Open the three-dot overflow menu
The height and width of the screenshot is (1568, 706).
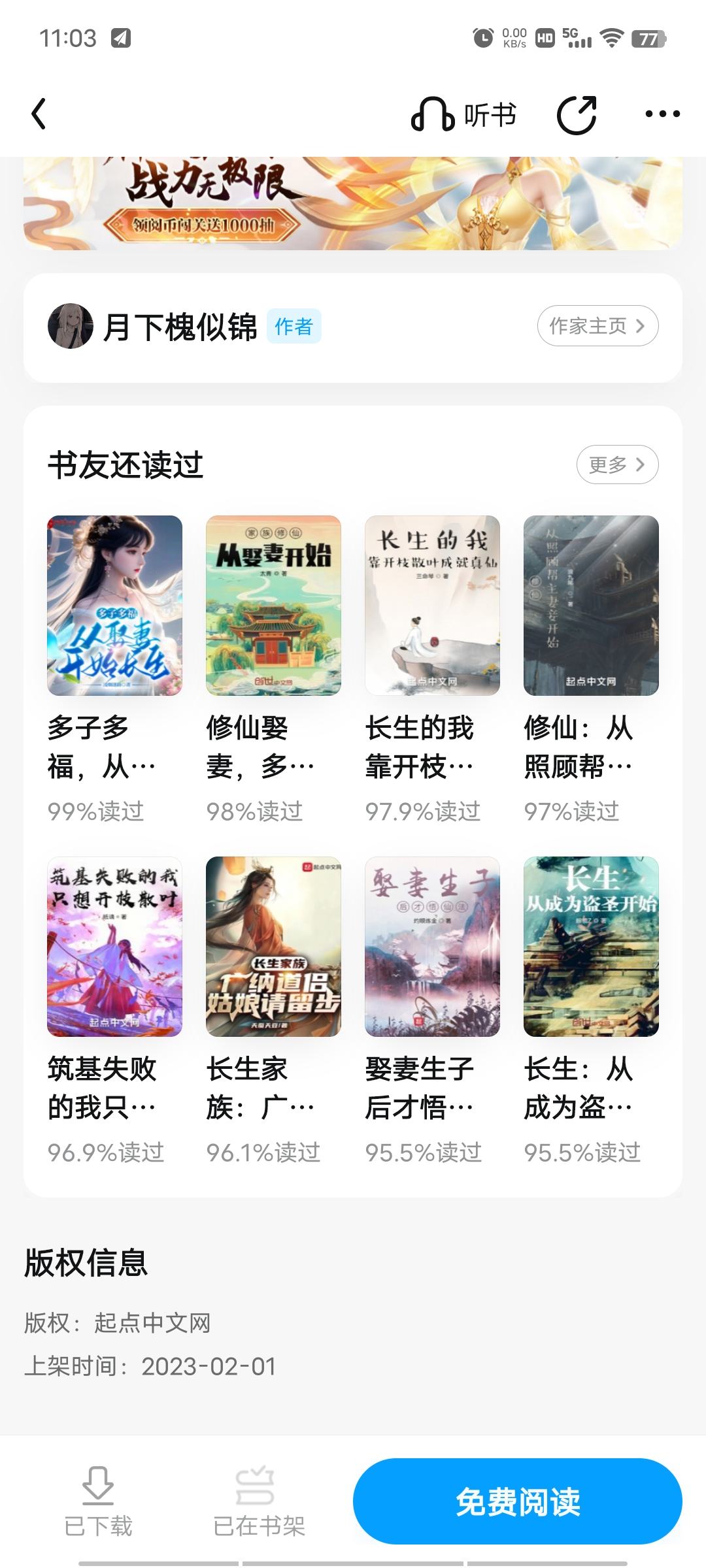point(662,114)
